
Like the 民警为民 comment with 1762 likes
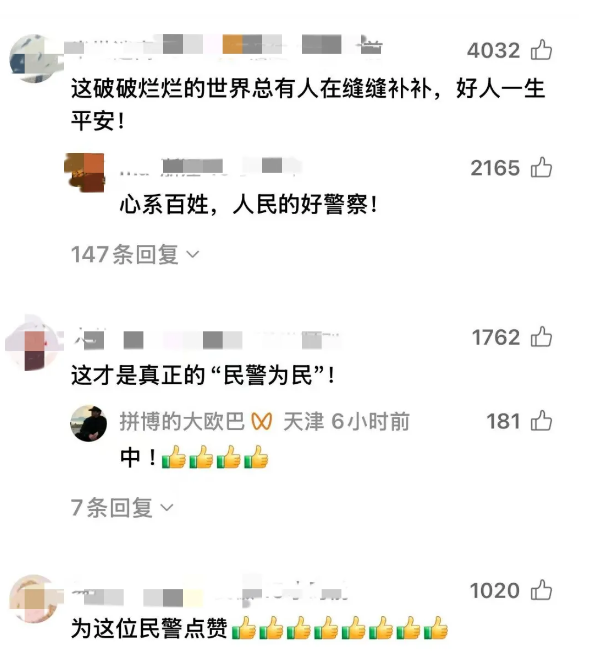pos(541,338)
